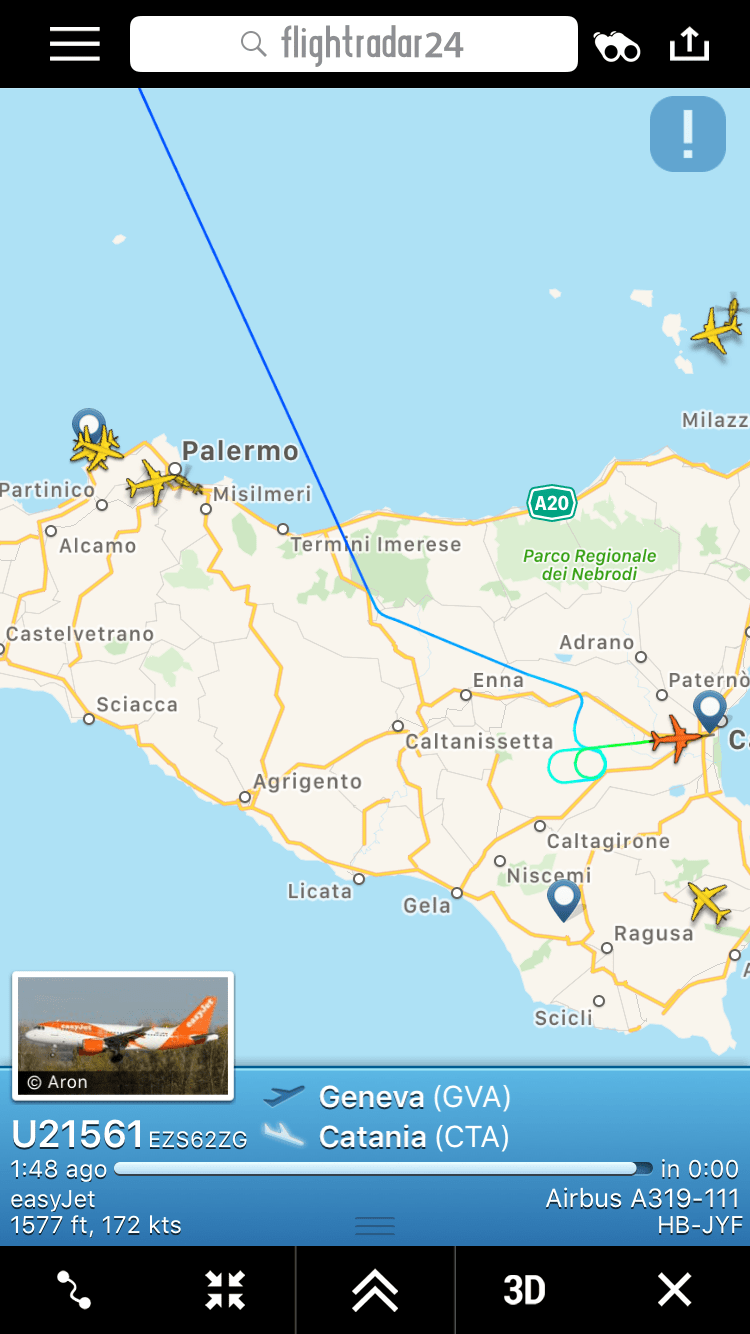Open the binoculars AR view

tap(617, 46)
